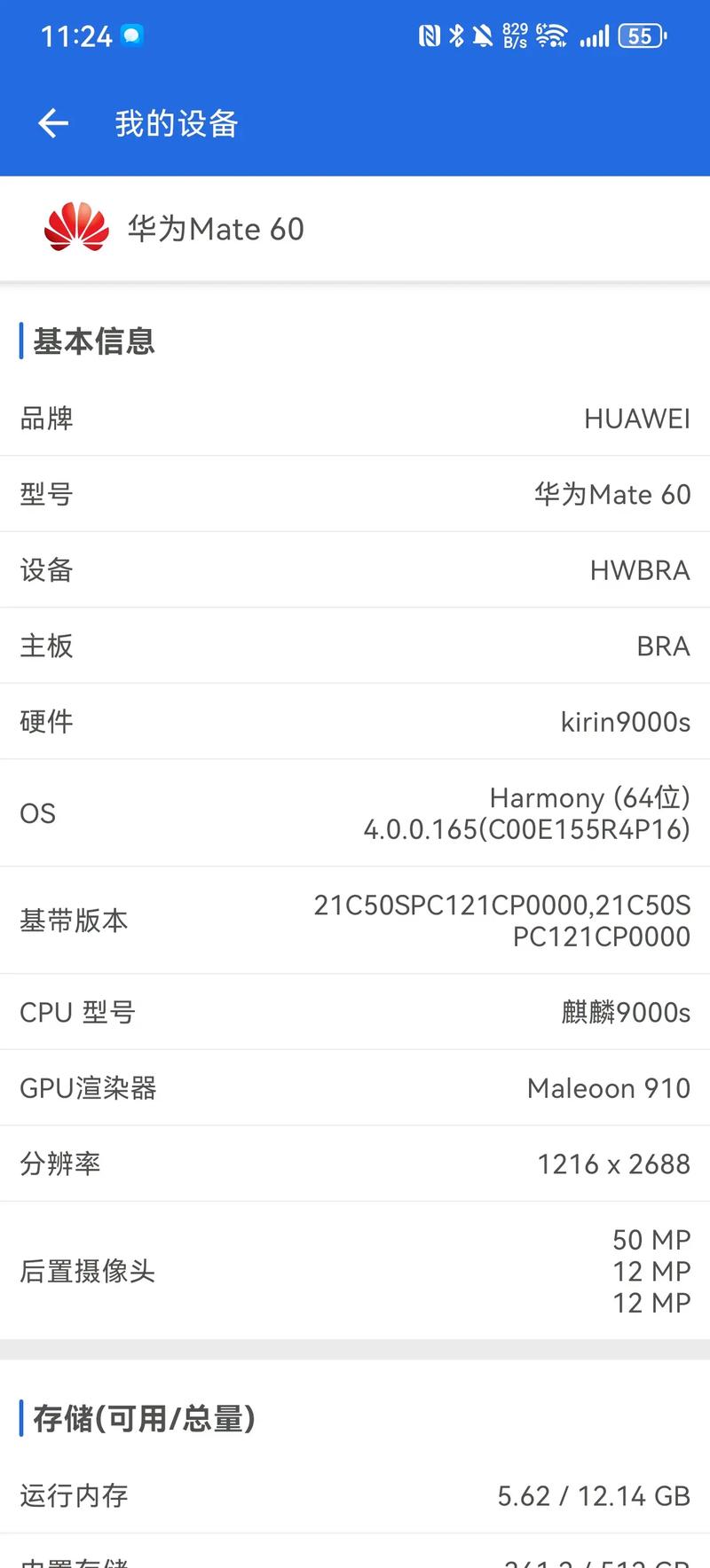The image size is (710, 1568).
Task: Tap the cellular signal bars icon
Action: (593, 37)
